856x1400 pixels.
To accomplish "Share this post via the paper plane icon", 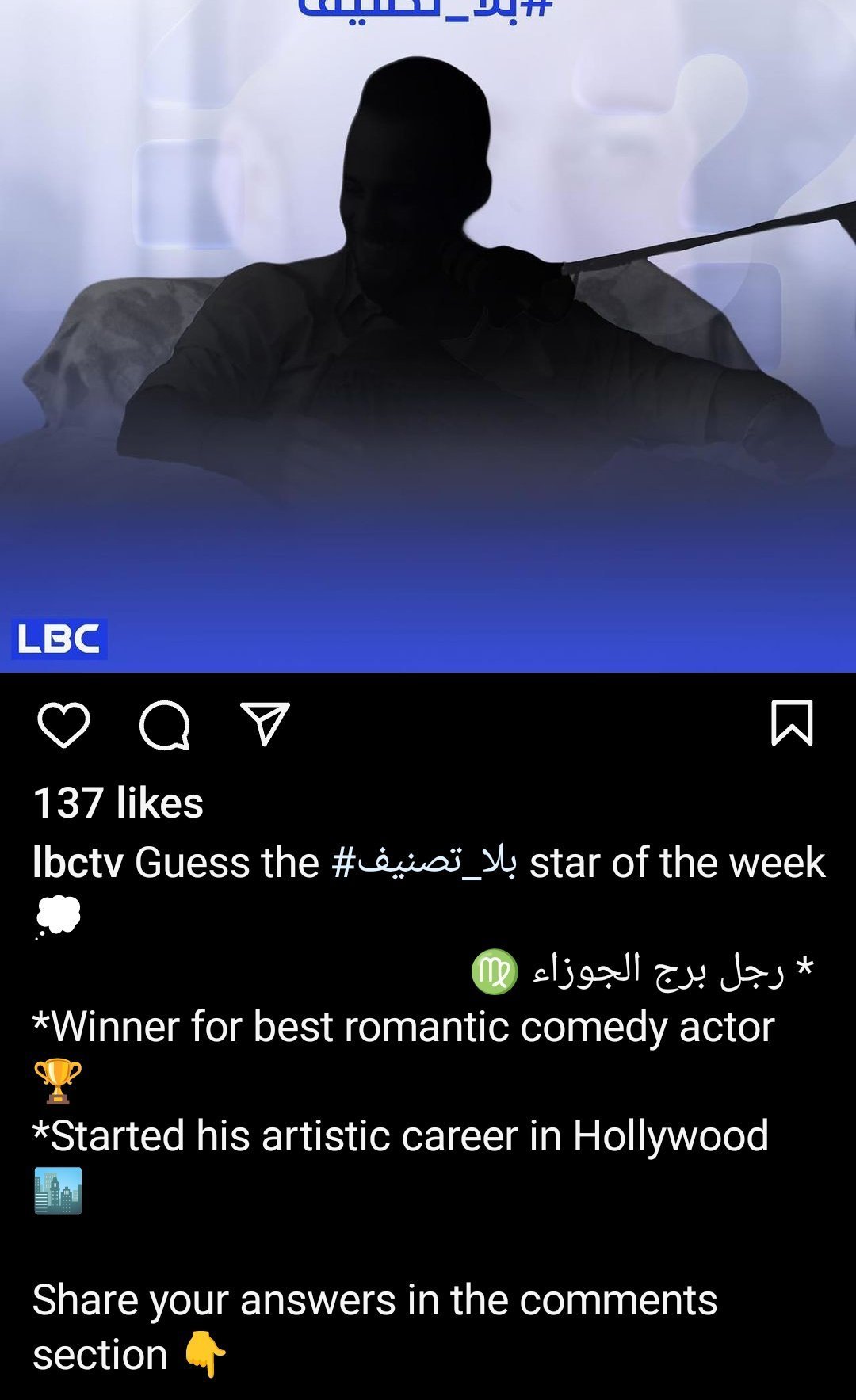I will [265, 723].
